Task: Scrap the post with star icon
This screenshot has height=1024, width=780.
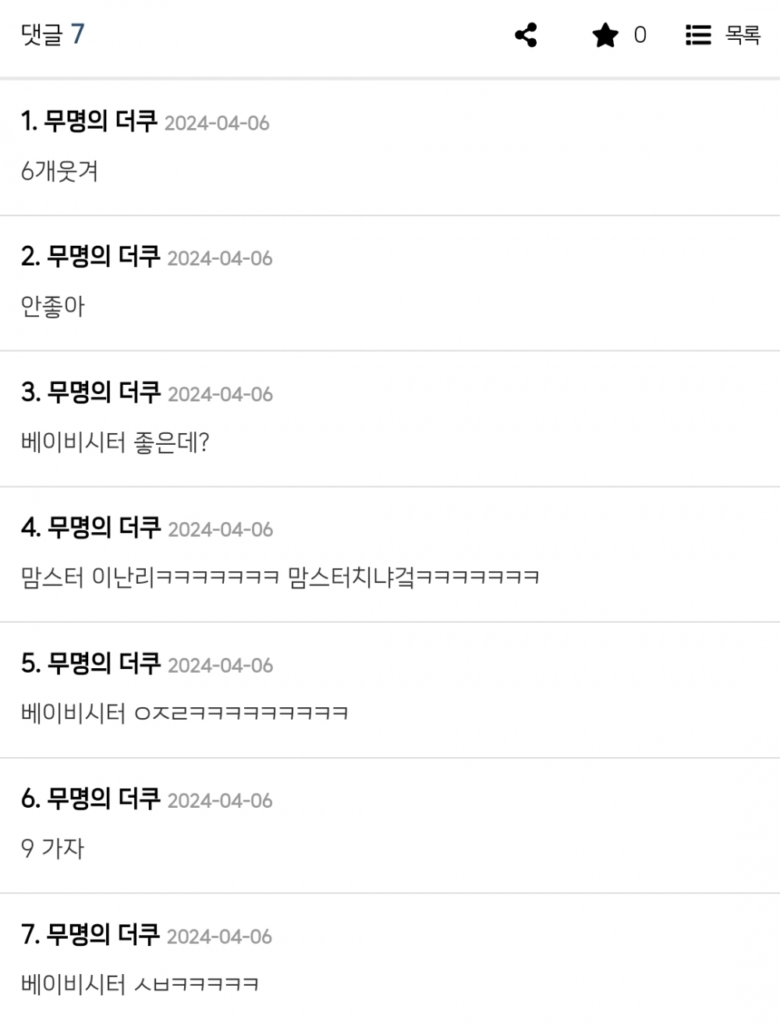Action: (606, 36)
